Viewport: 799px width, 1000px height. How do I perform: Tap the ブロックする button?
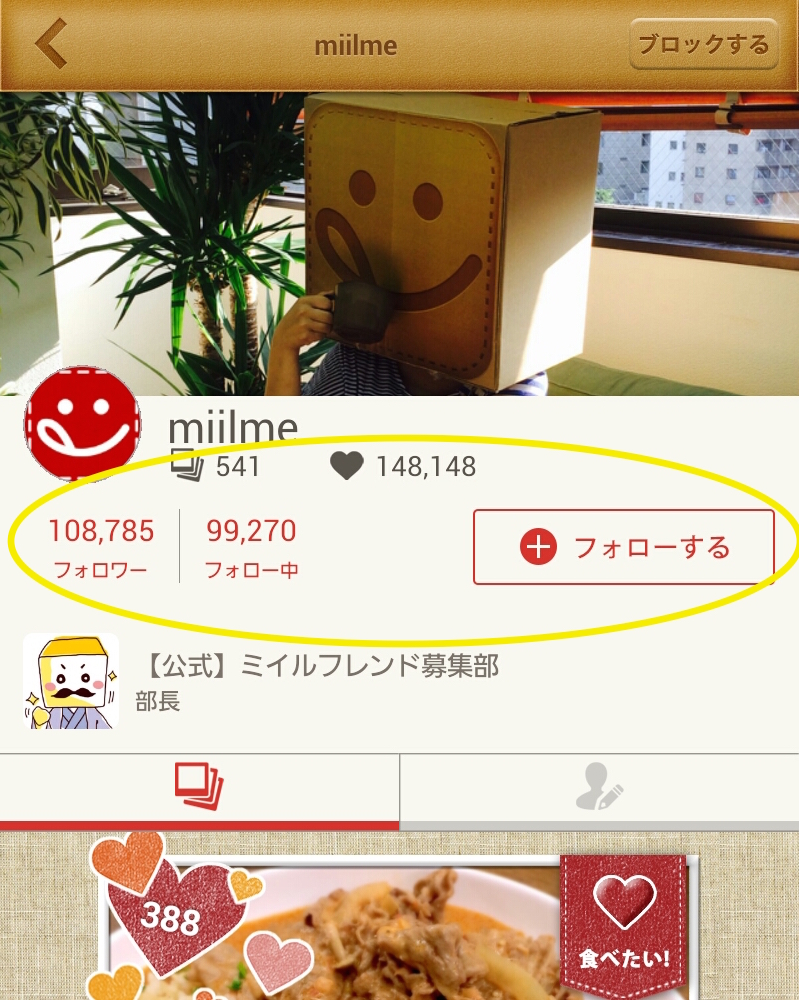click(703, 45)
